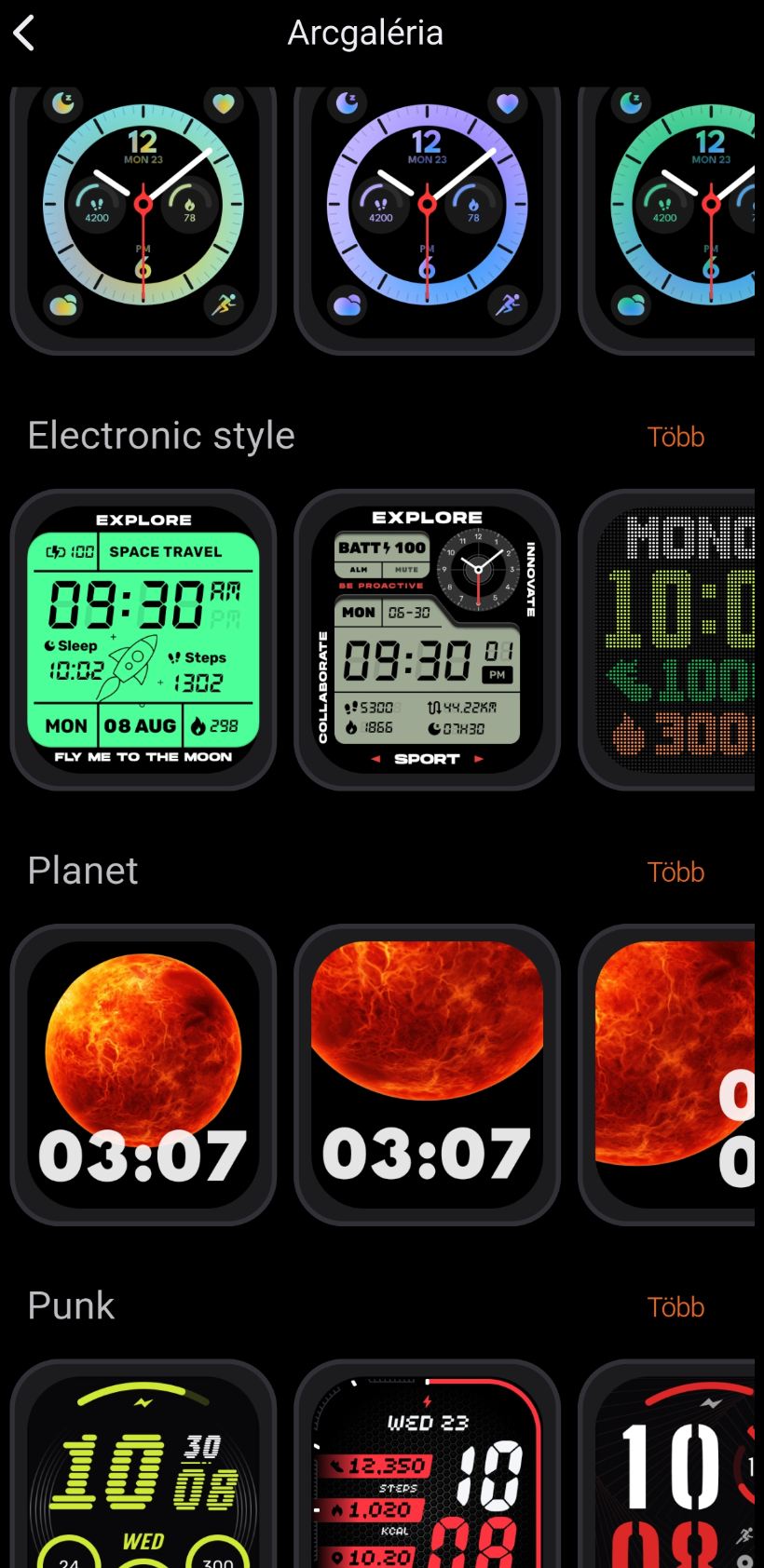Open the yellow-green Punk WED watch face

pyautogui.click(x=143, y=1471)
